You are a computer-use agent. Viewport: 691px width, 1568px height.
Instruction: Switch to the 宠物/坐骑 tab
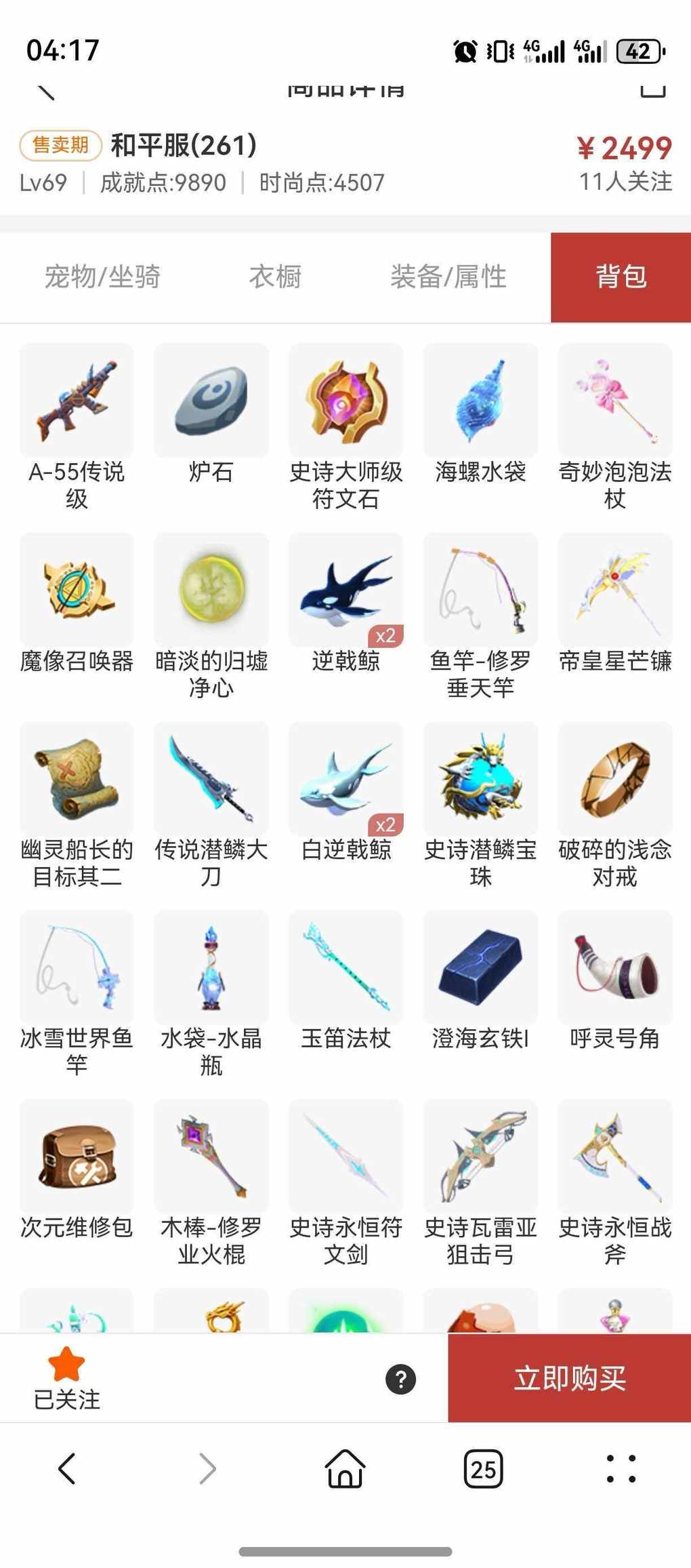[x=102, y=277]
